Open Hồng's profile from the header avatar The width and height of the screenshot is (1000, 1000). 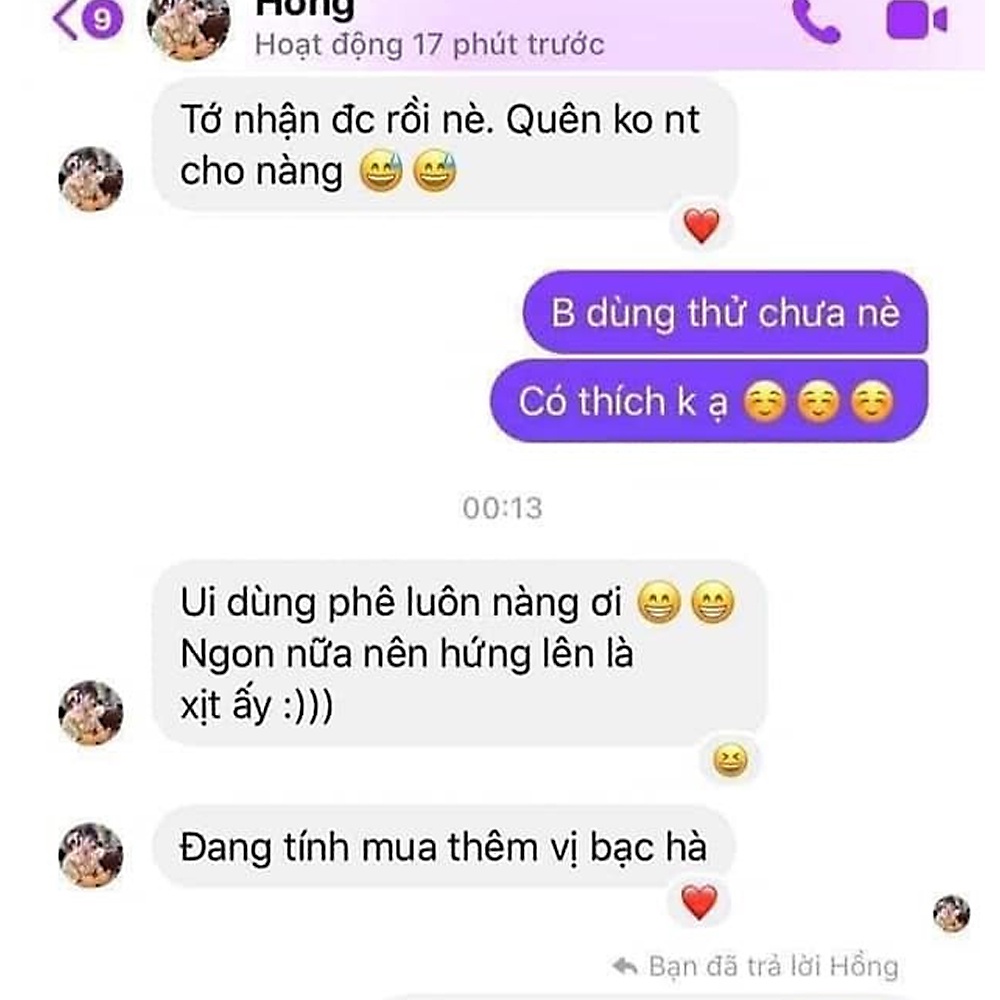point(188,28)
